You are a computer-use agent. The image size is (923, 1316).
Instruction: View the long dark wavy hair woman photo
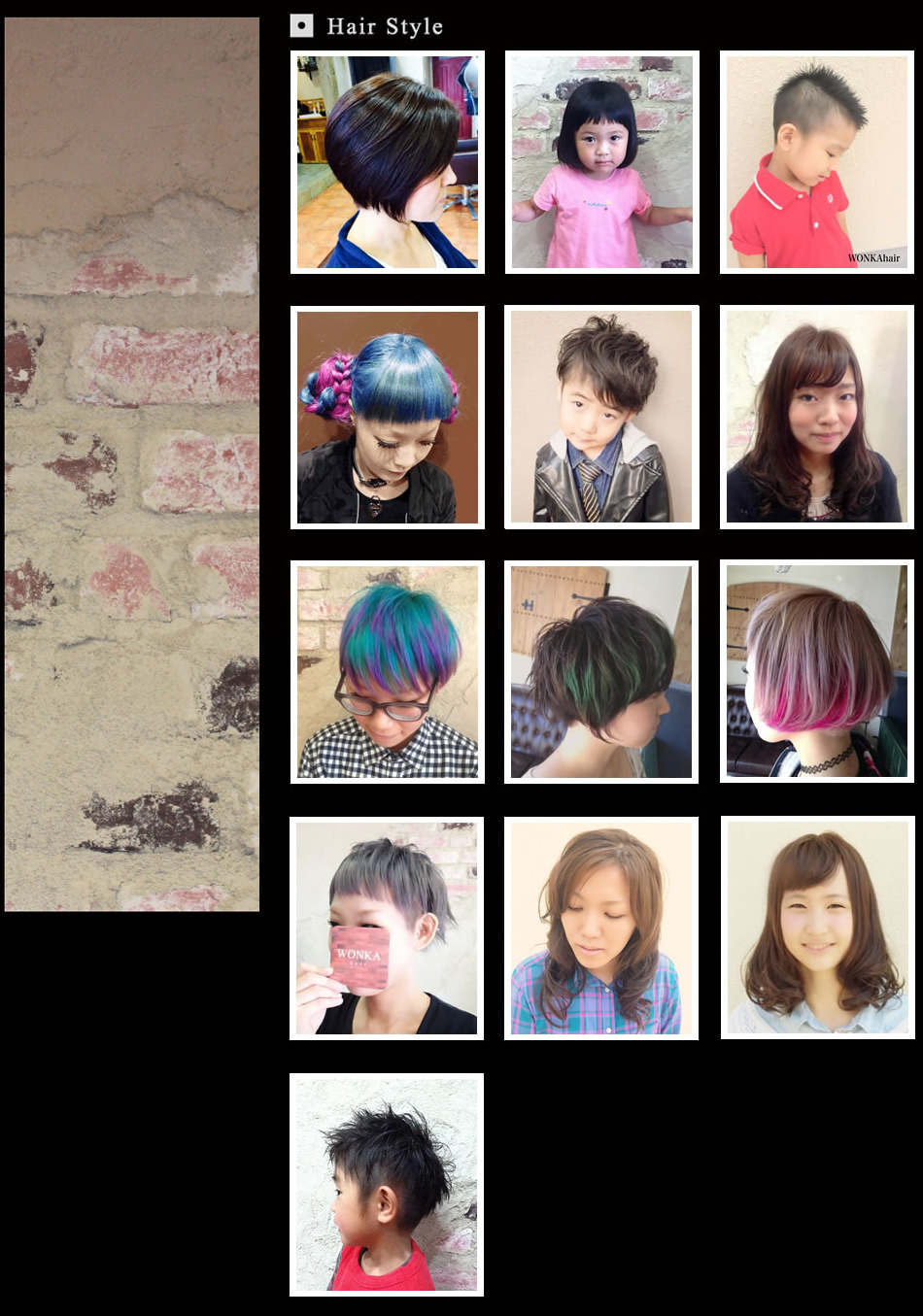(x=816, y=418)
